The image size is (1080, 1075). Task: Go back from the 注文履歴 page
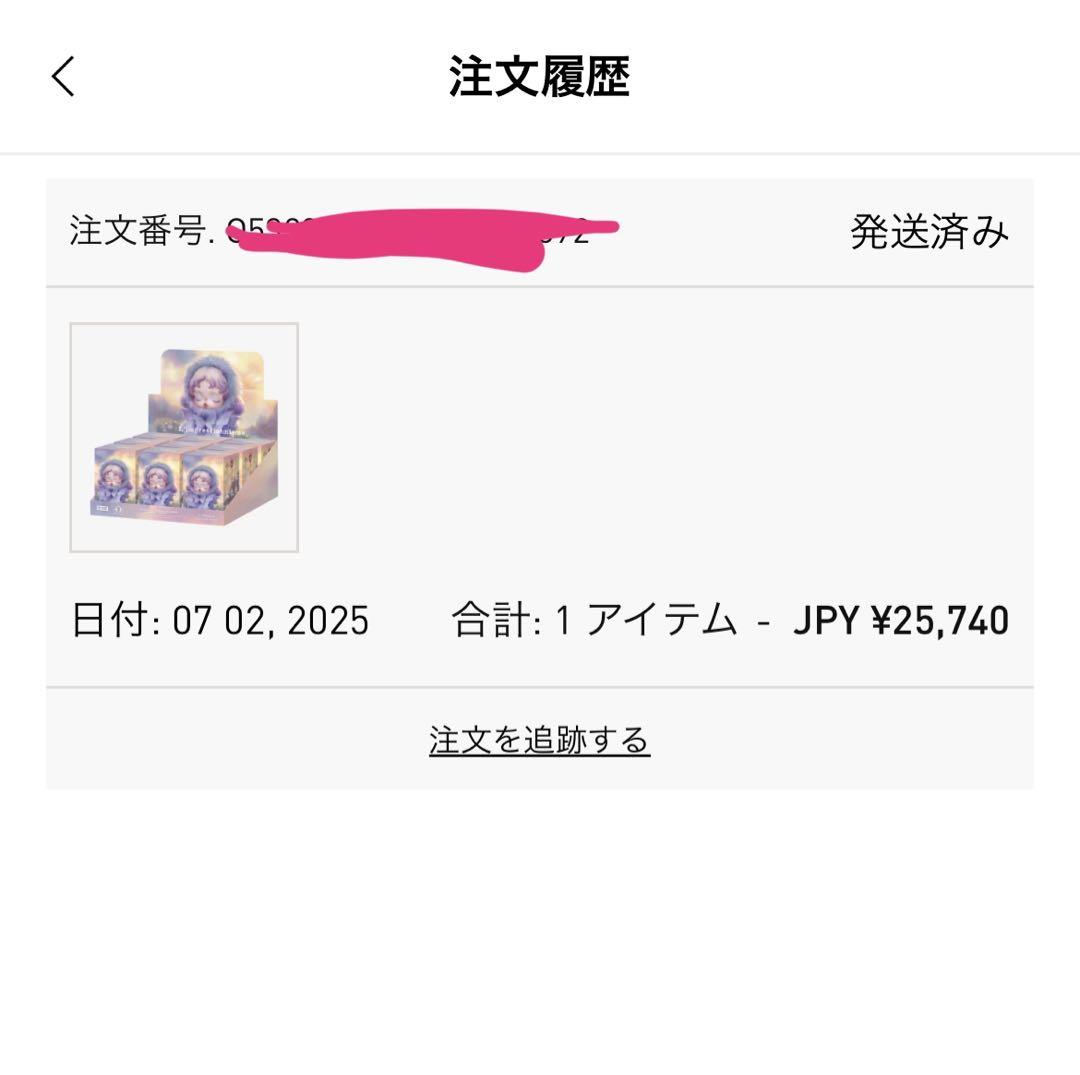coord(63,77)
